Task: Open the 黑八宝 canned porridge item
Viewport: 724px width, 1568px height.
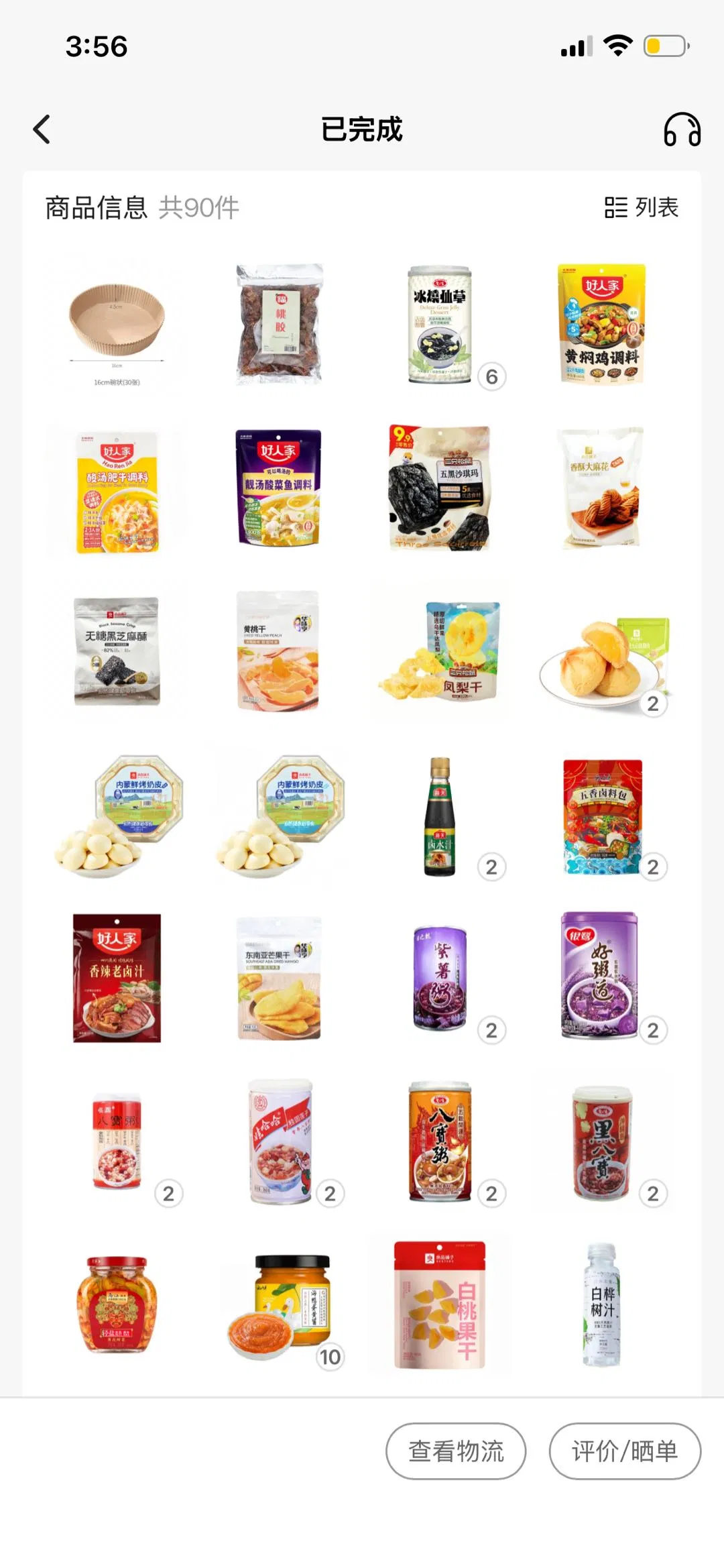Action: point(601,1142)
